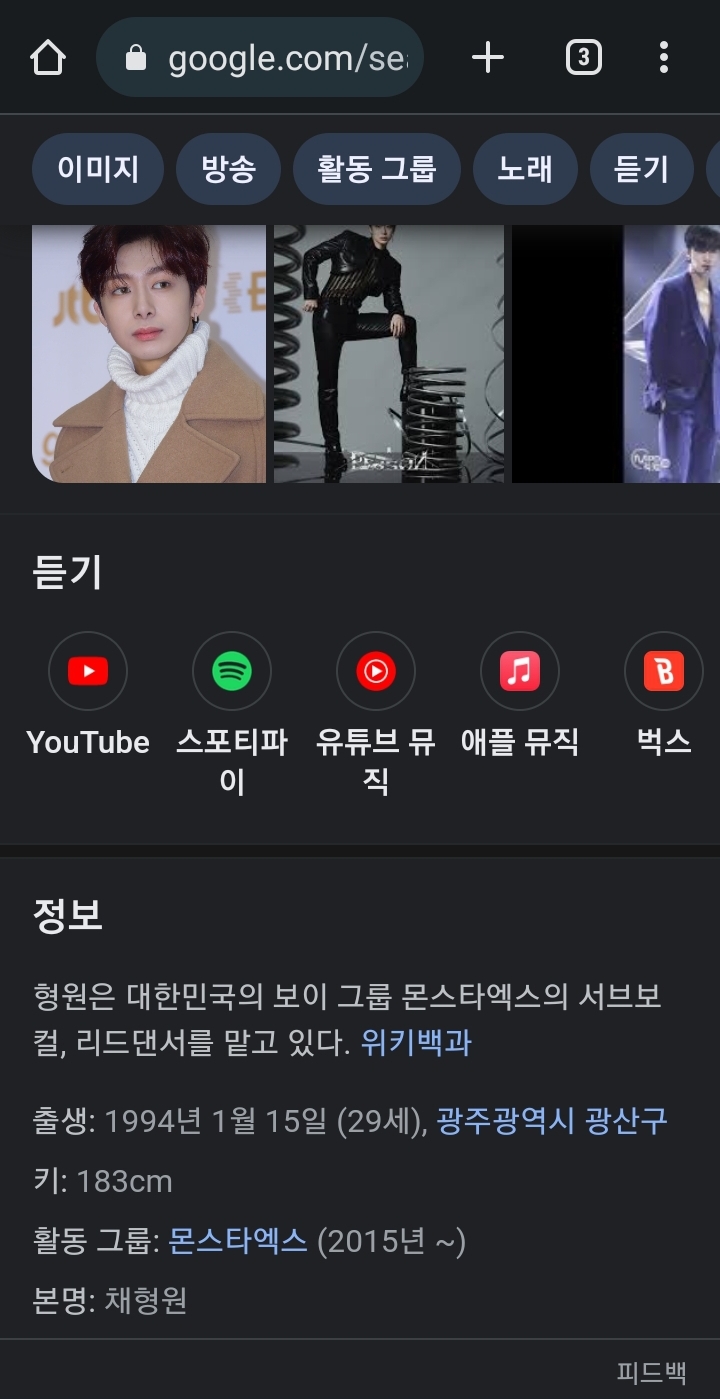View the black leather outfit photo
Viewport: 720px width, 1399px height.
point(389,353)
